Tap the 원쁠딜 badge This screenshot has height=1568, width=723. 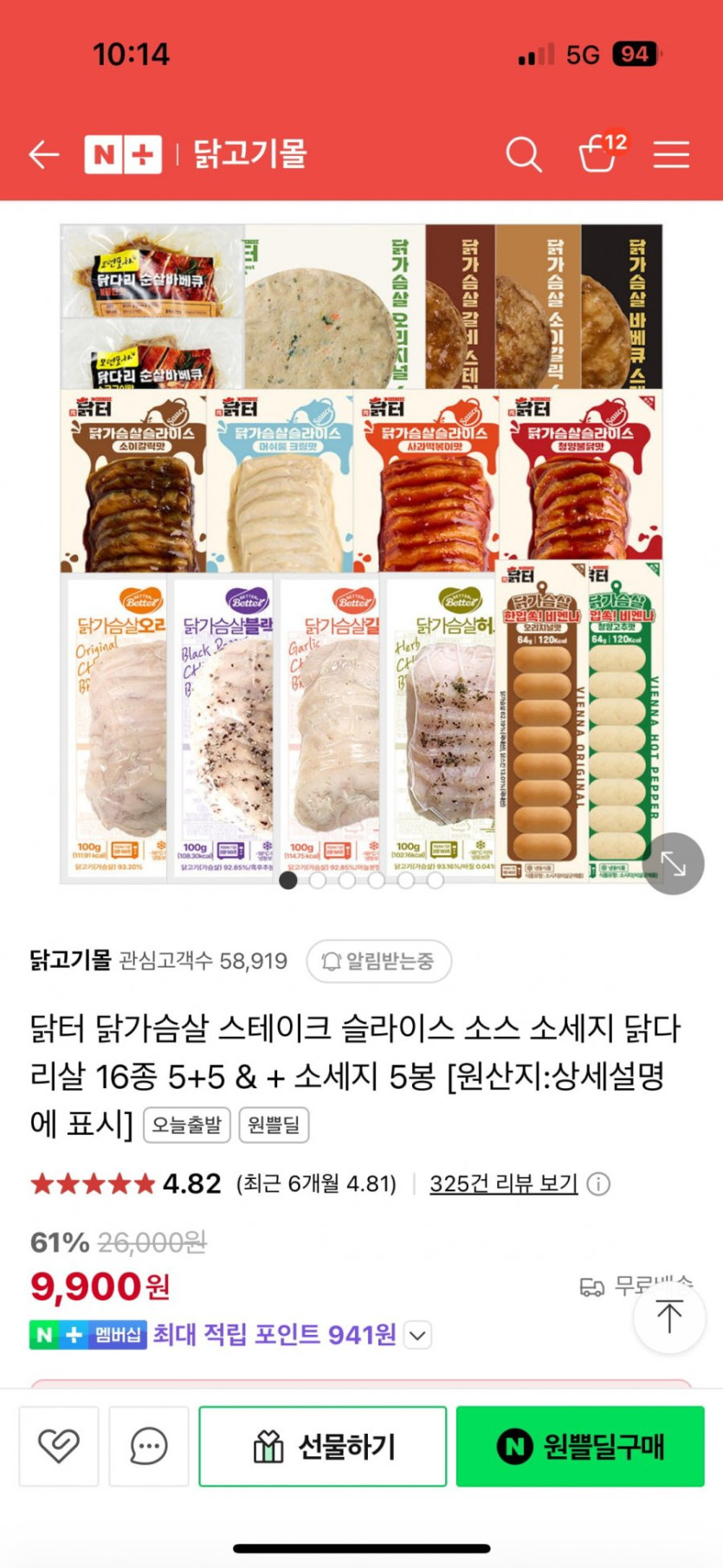tap(274, 1124)
